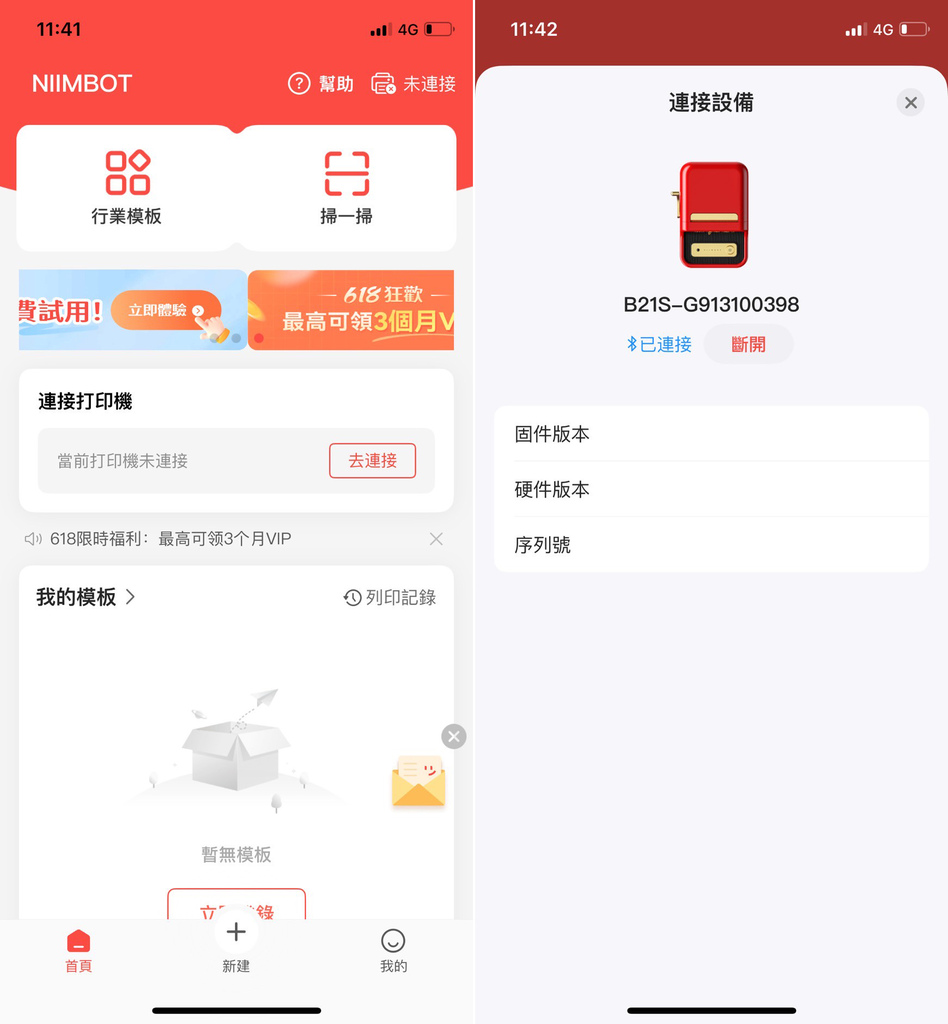Tap the 未連接 printer status

pos(413,84)
